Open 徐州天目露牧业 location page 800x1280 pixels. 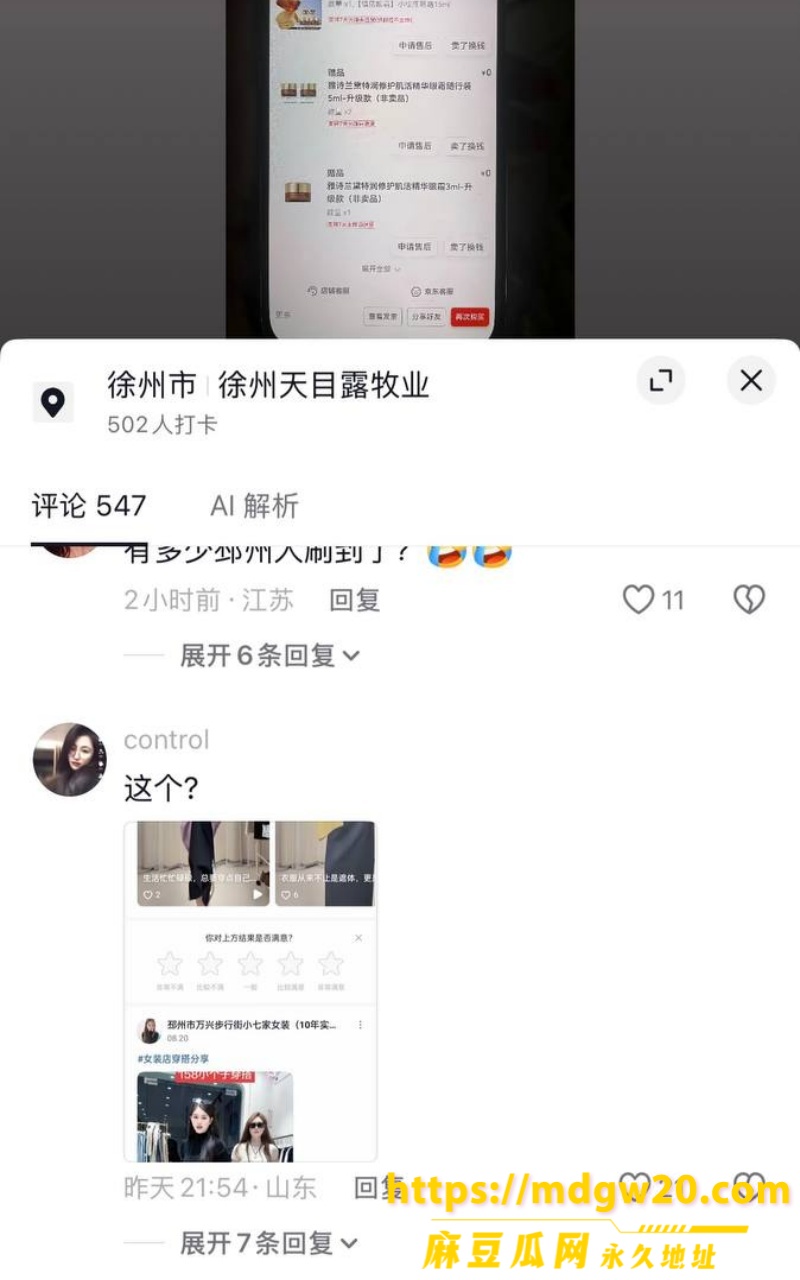tap(323, 384)
